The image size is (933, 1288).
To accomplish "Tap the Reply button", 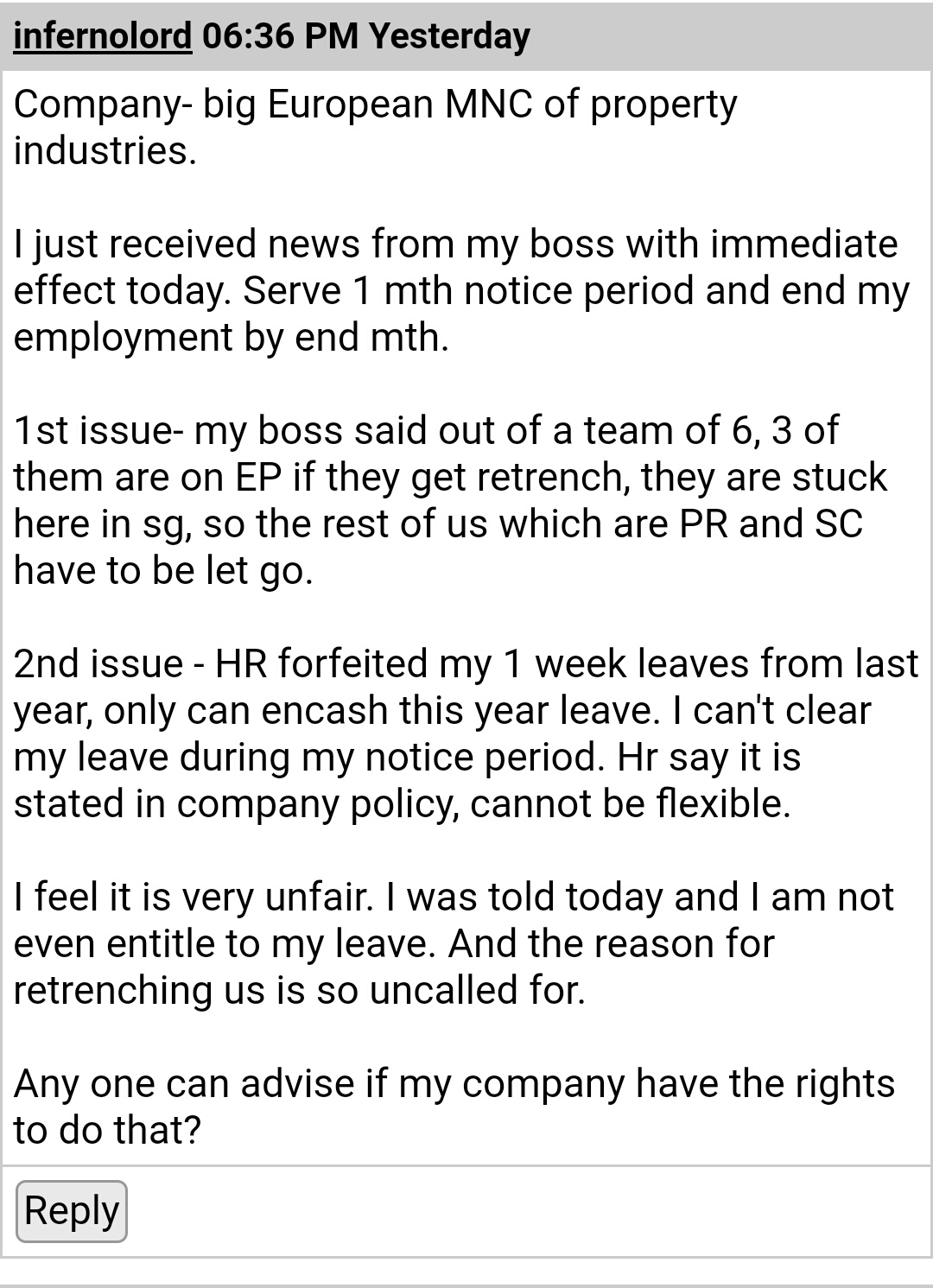I will pos(72,1210).
